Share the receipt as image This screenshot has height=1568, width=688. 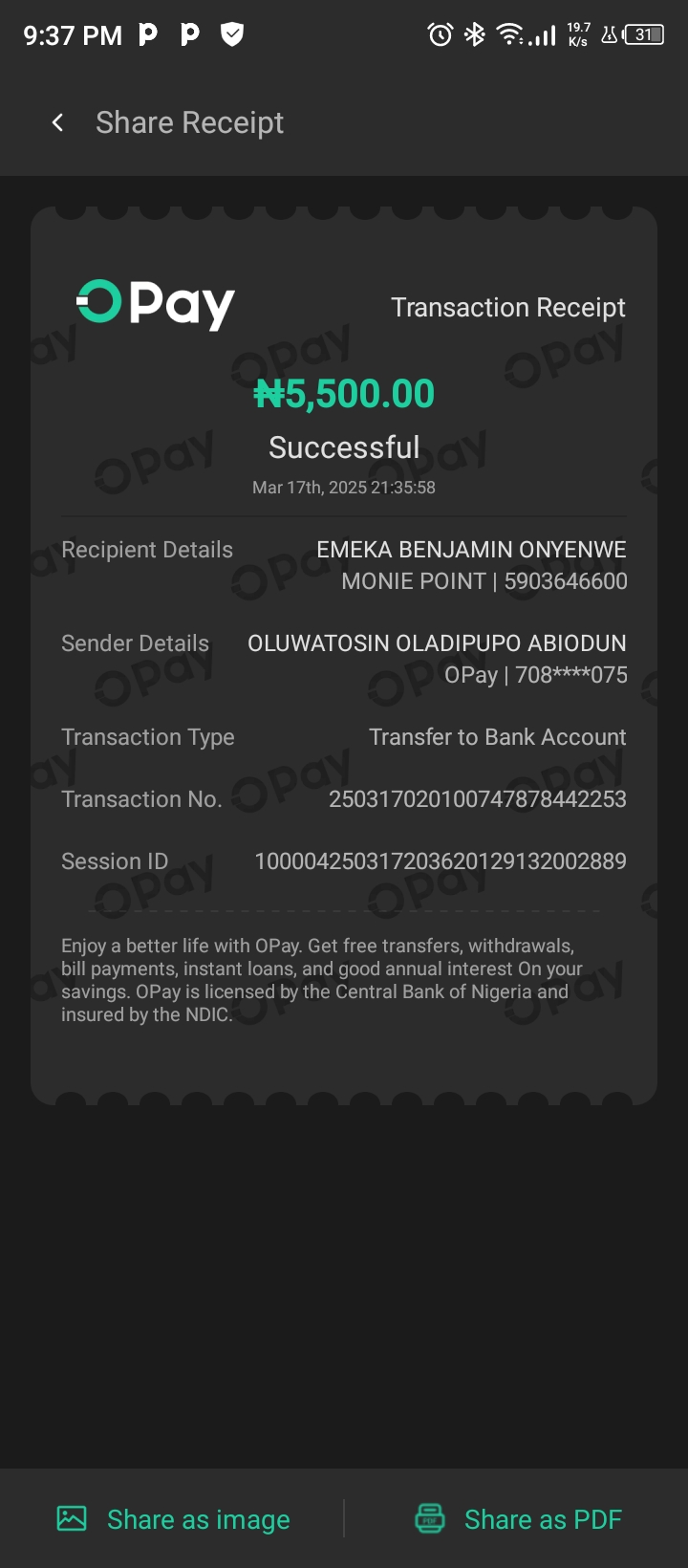[174, 1519]
